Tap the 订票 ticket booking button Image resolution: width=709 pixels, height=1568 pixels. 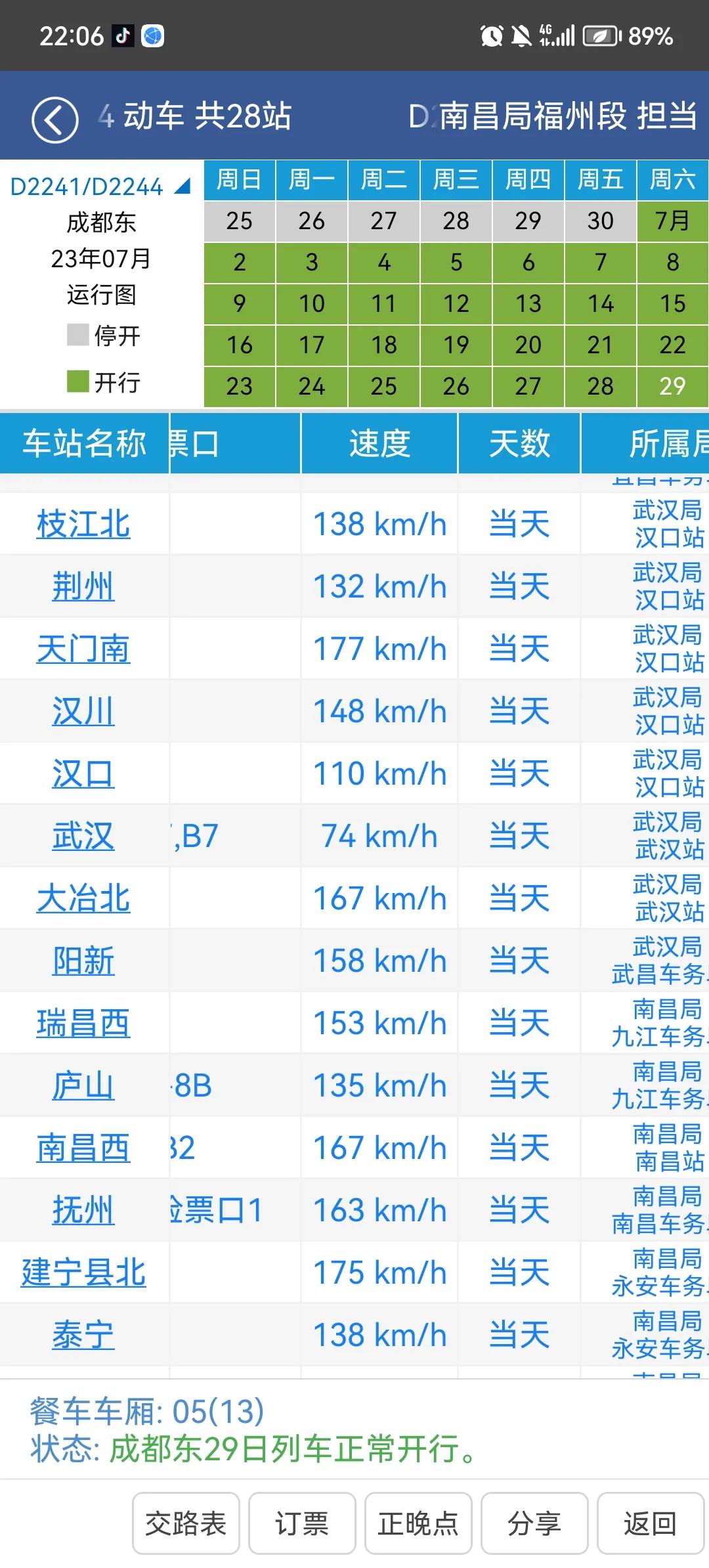point(302,1523)
